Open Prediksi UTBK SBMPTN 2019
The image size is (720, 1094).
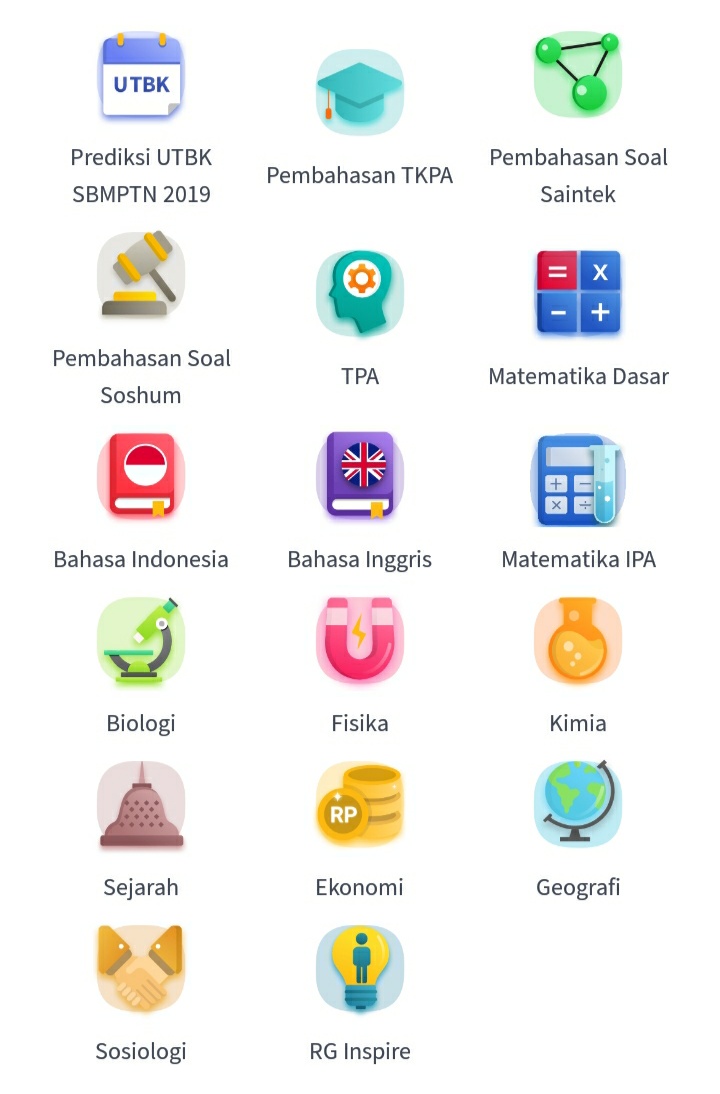(x=141, y=78)
